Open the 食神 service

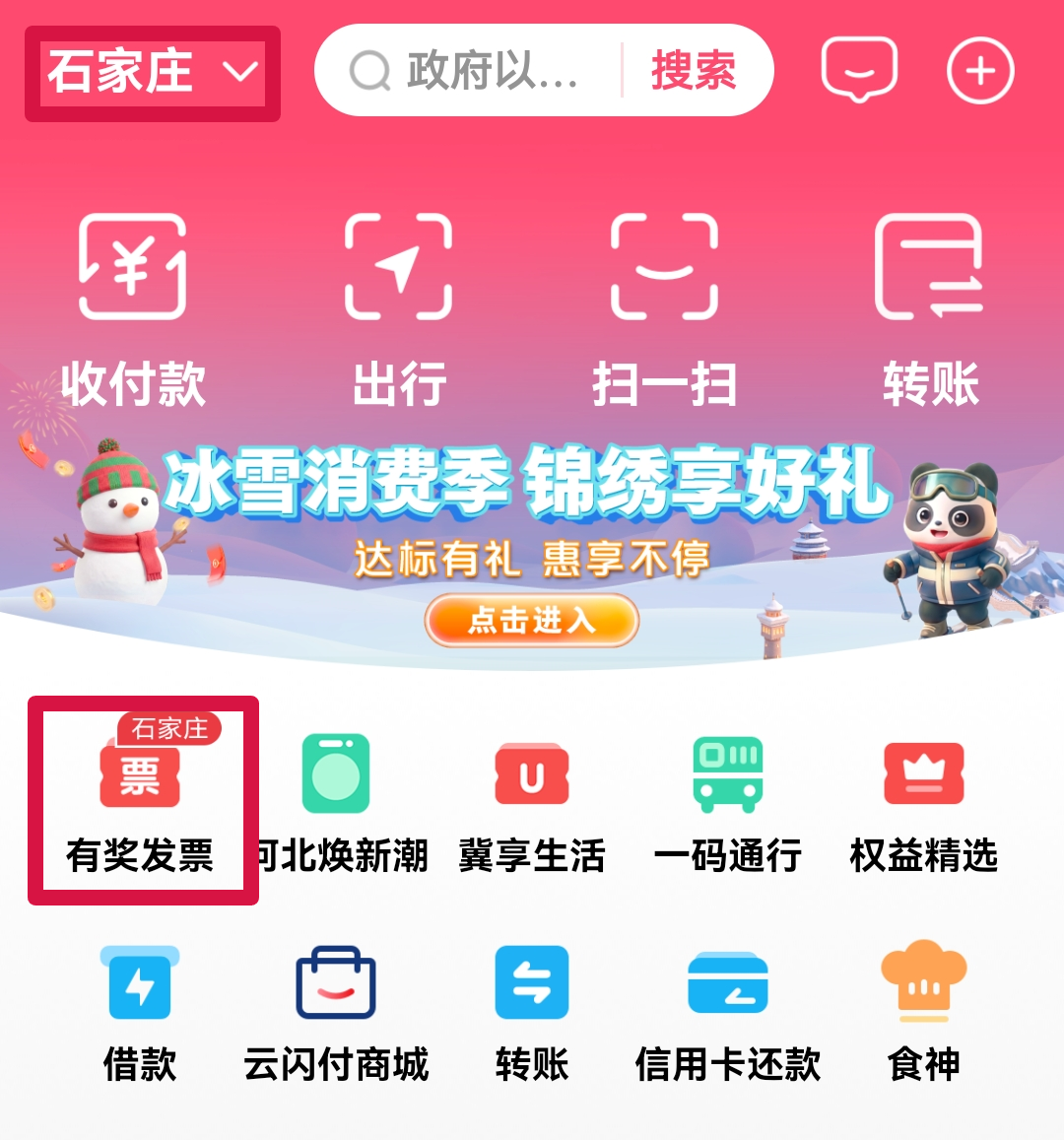923,1012
